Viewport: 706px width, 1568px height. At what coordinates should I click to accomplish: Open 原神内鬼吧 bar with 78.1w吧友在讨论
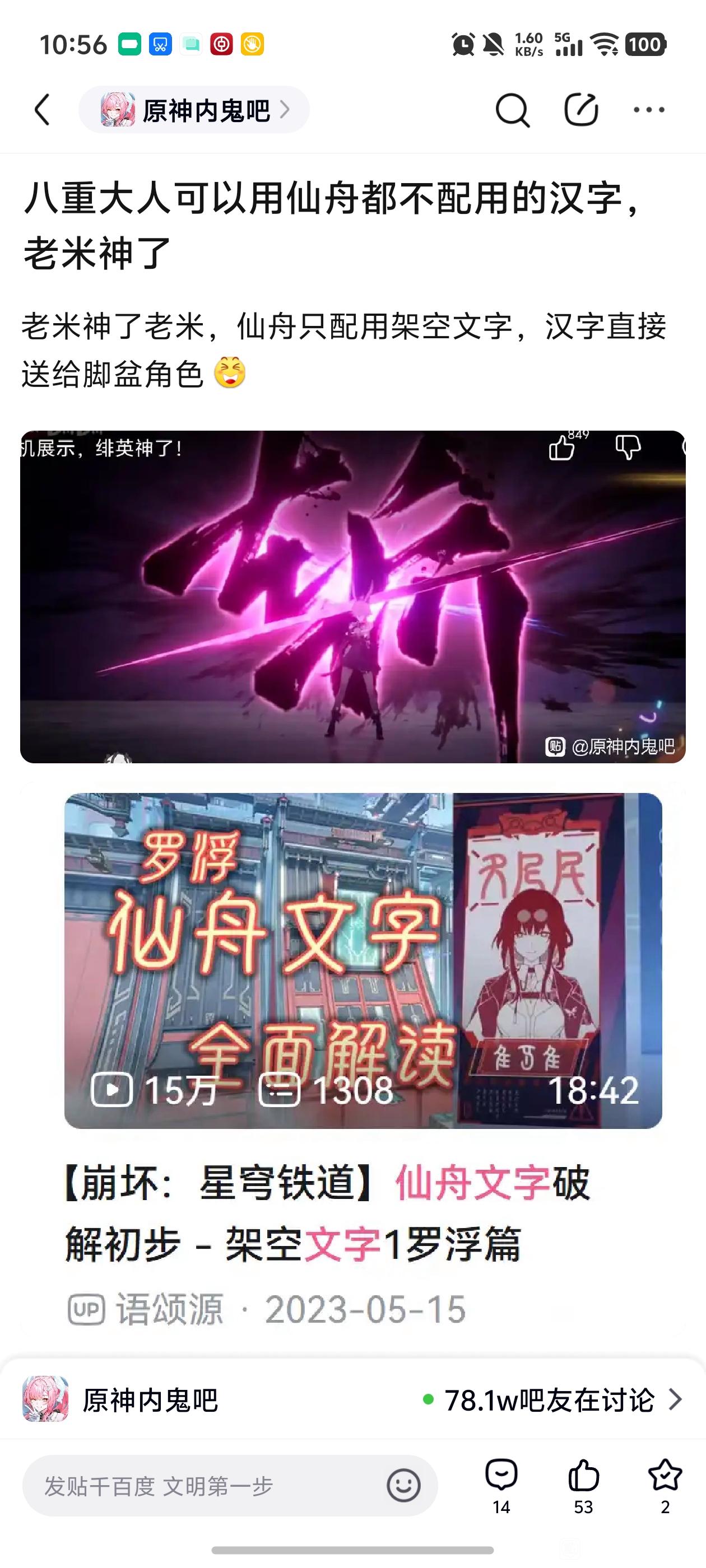pos(352,1400)
